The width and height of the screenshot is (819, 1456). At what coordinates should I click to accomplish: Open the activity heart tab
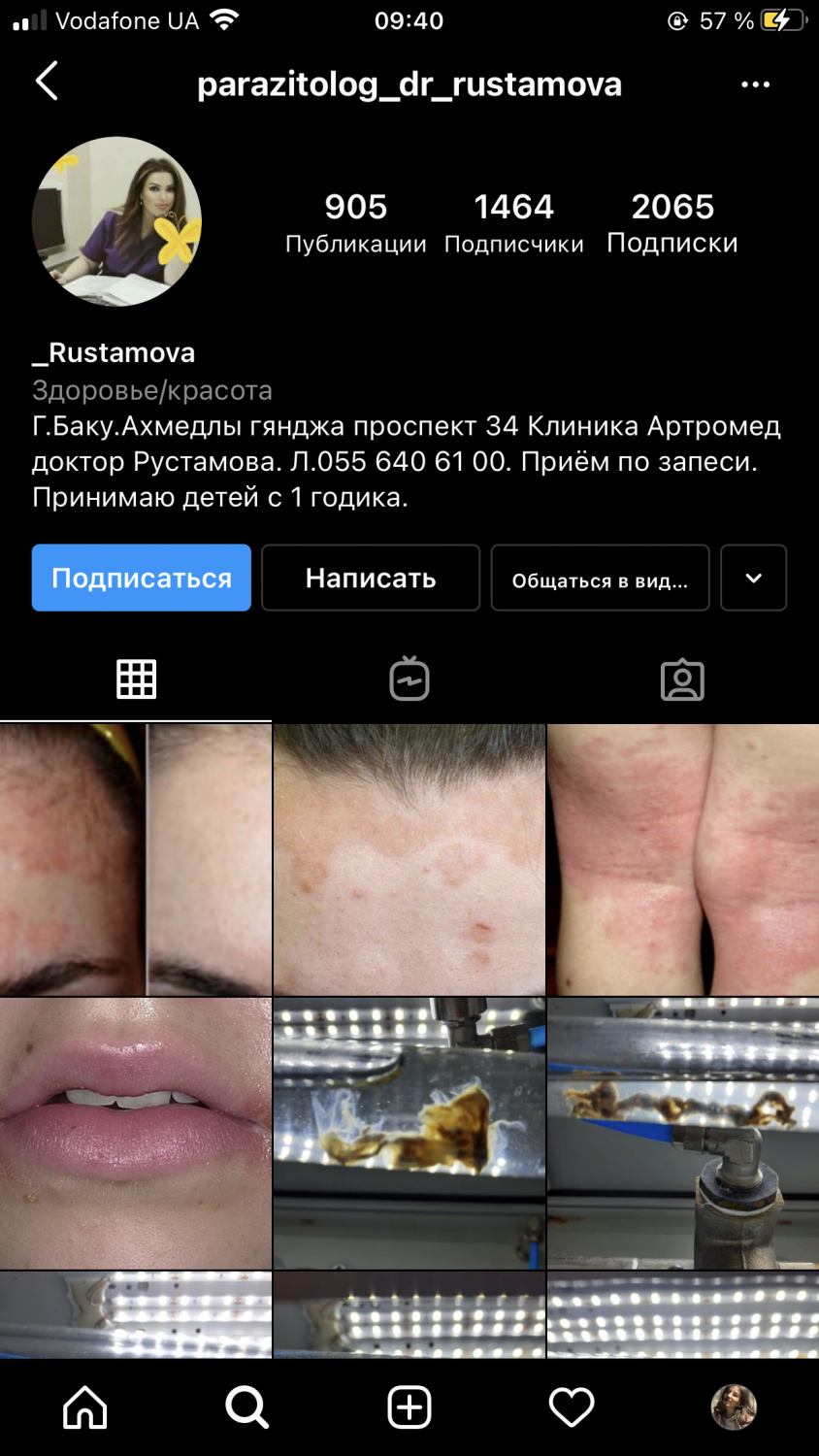[572, 1406]
